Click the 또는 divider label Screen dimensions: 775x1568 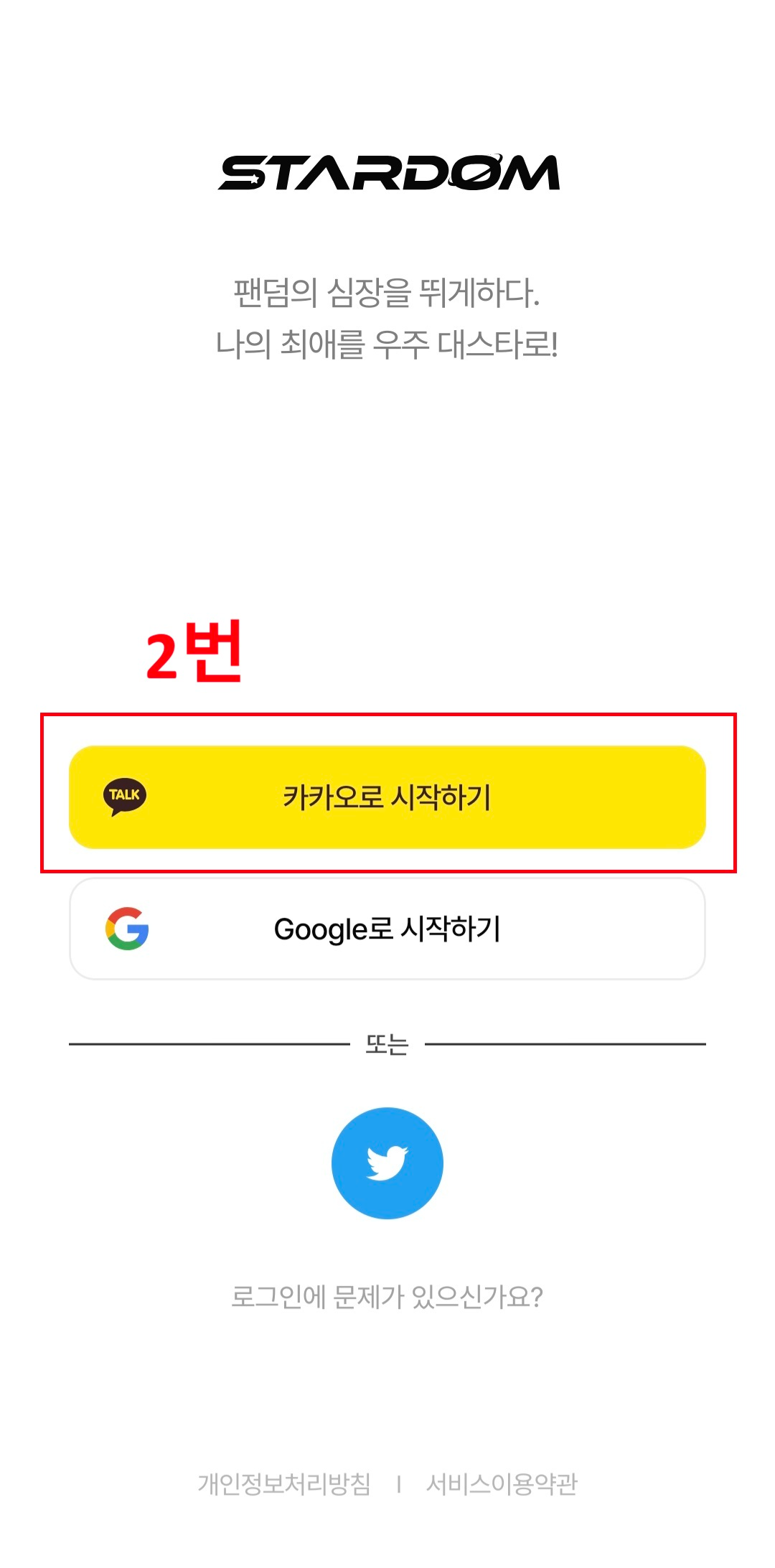(x=387, y=1044)
